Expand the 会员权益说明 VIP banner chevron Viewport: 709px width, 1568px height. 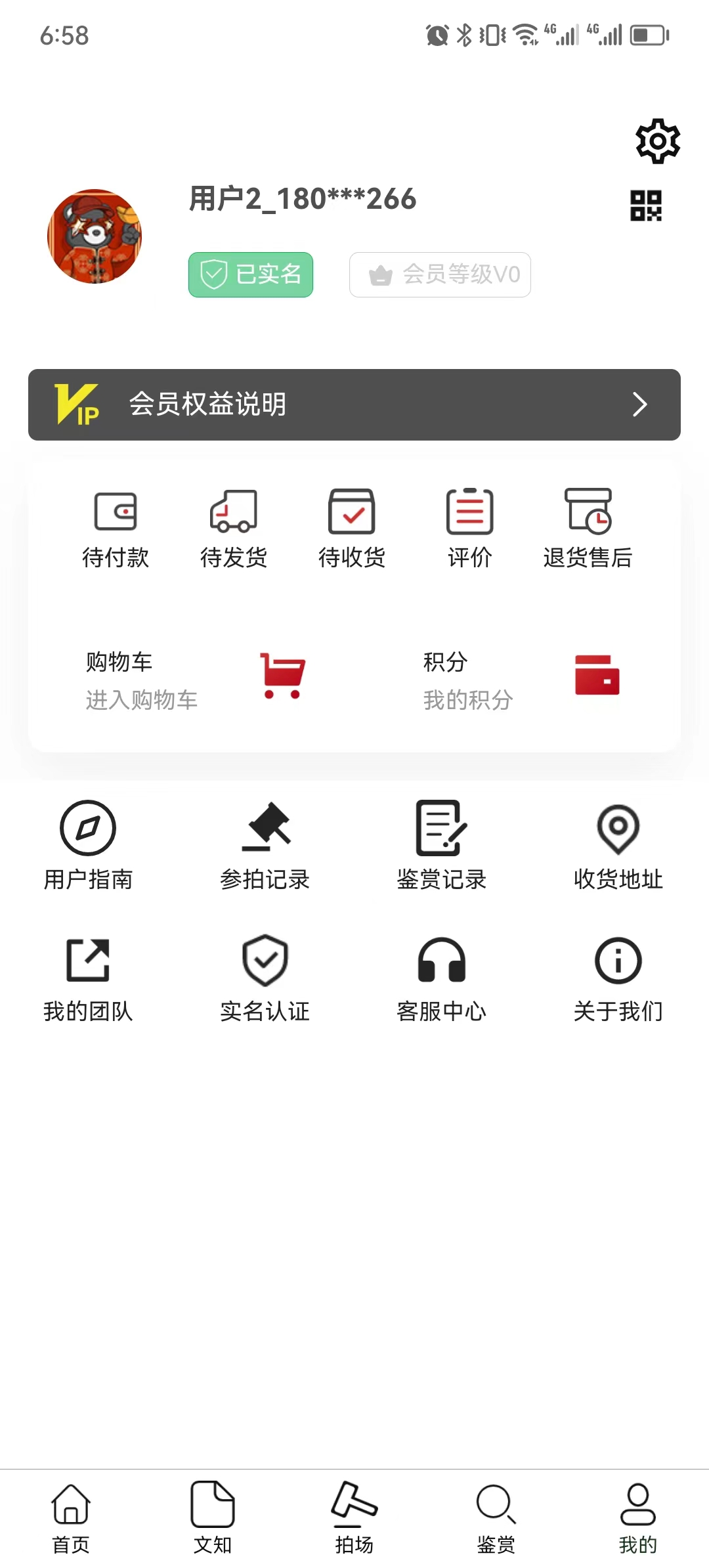click(639, 405)
